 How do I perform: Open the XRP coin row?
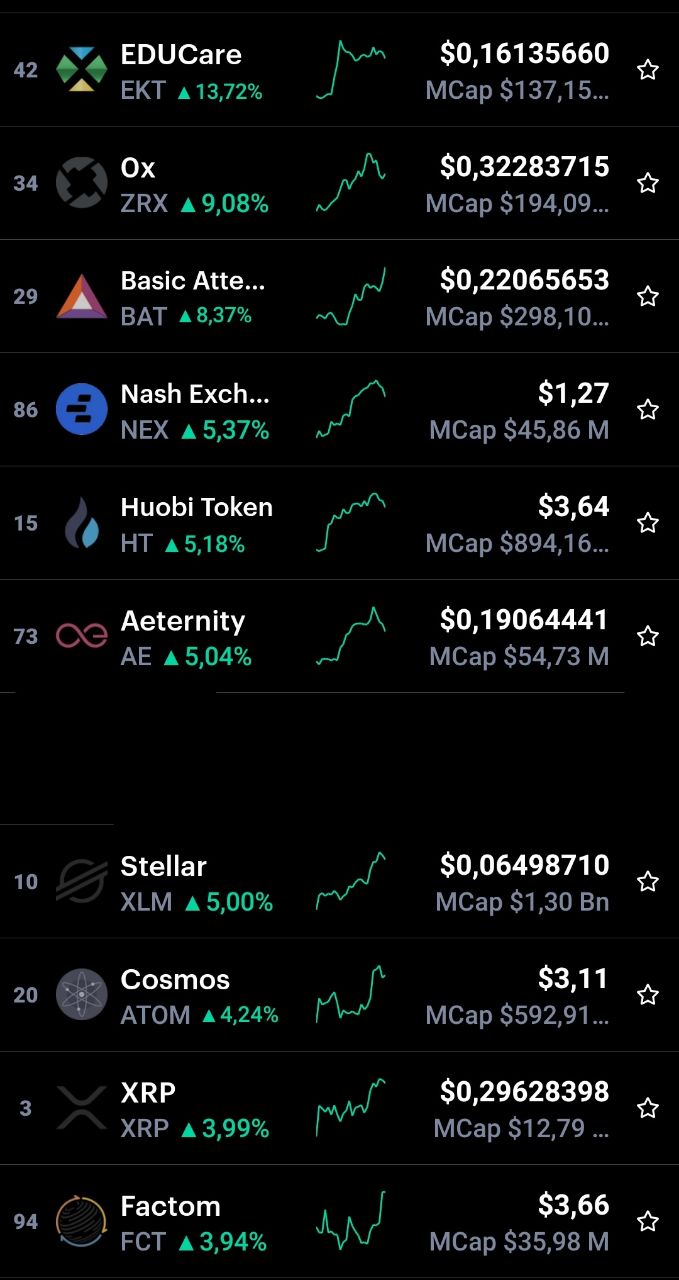(339, 1108)
